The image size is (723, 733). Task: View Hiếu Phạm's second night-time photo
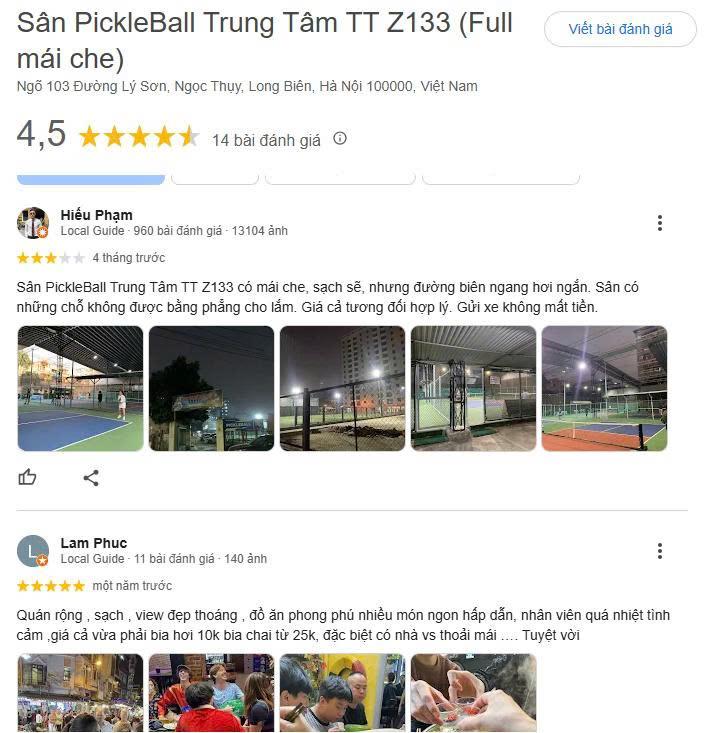point(211,388)
